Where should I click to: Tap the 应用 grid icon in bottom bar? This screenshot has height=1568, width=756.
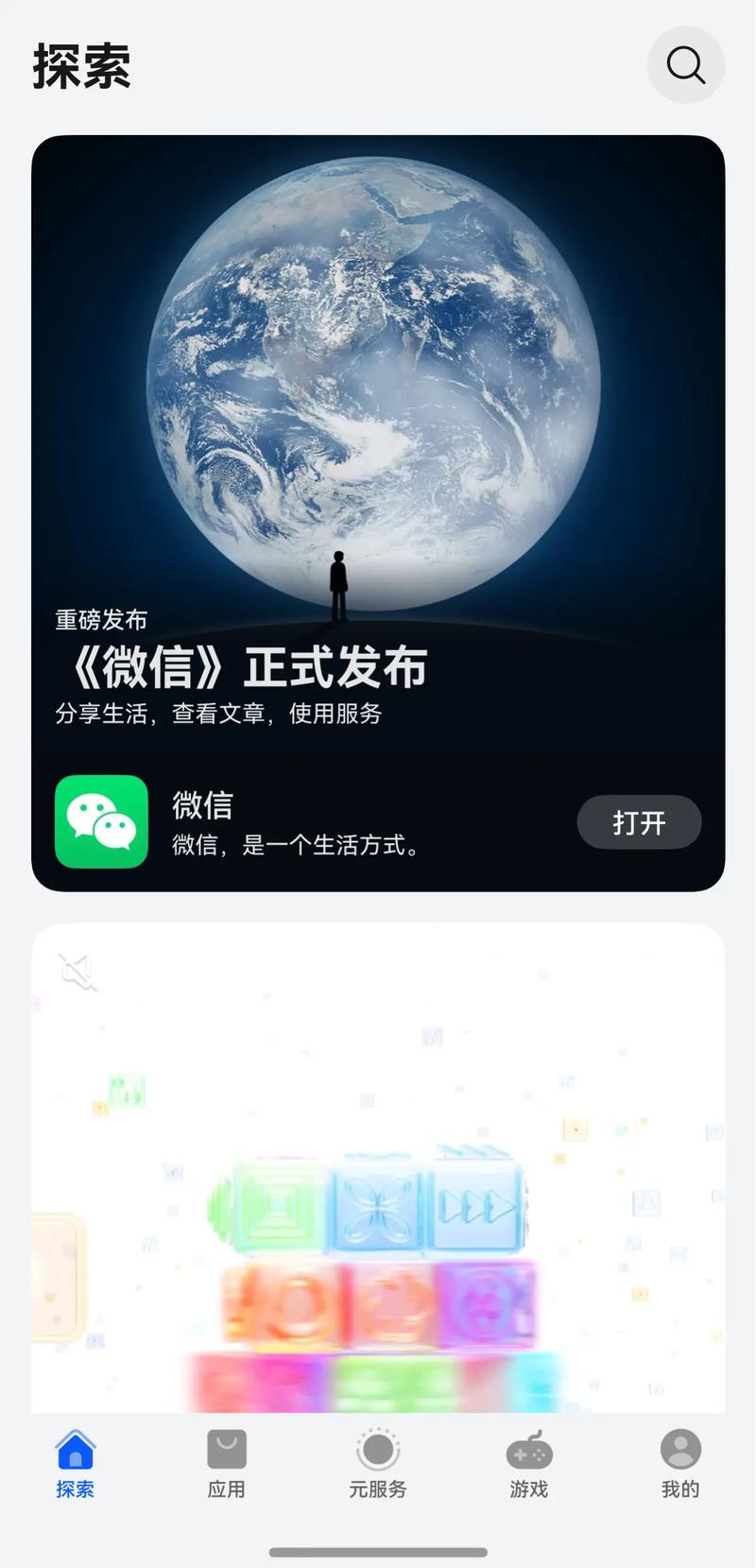click(x=227, y=1446)
